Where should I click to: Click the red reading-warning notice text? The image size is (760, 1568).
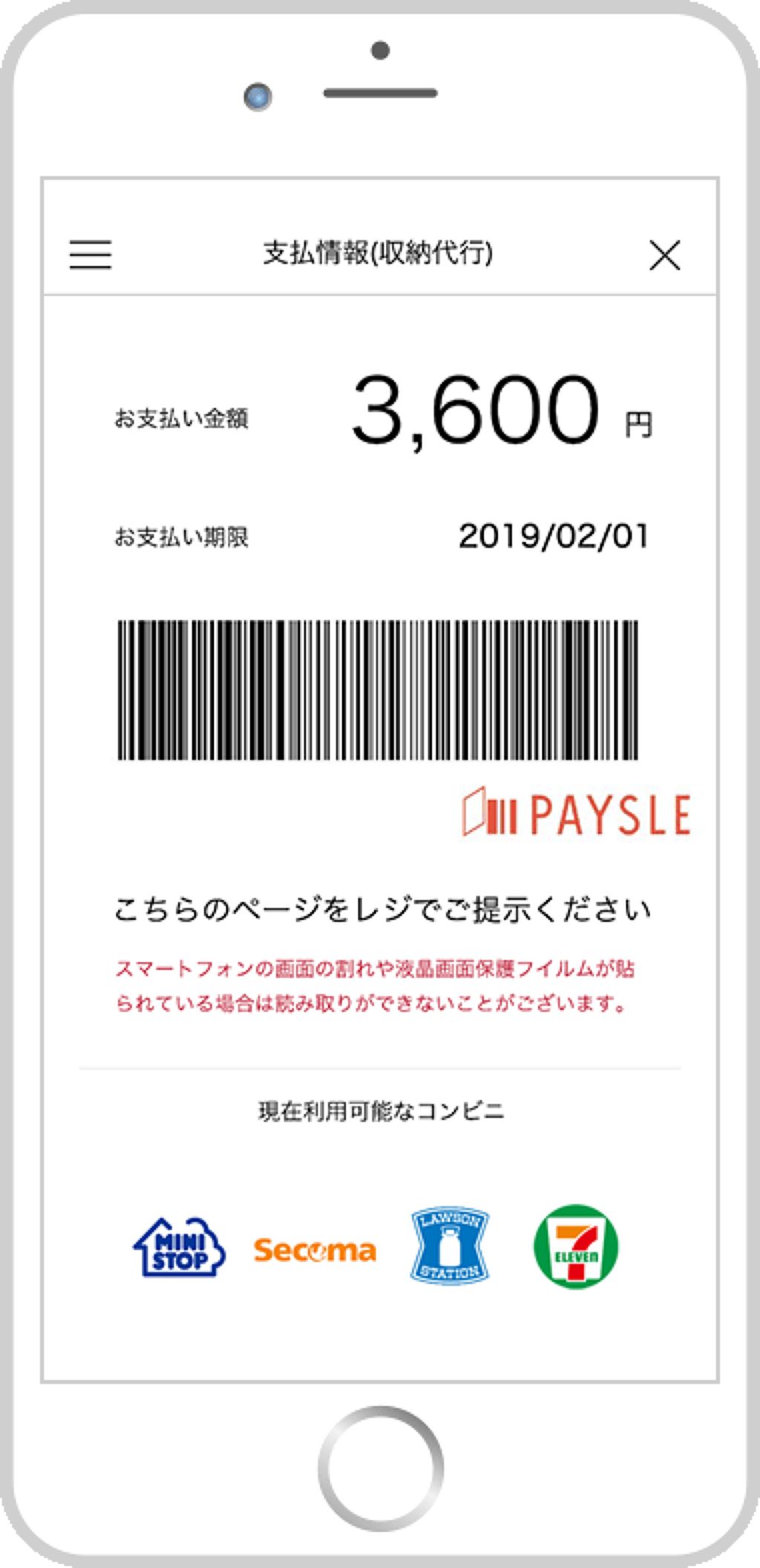(x=380, y=985)
